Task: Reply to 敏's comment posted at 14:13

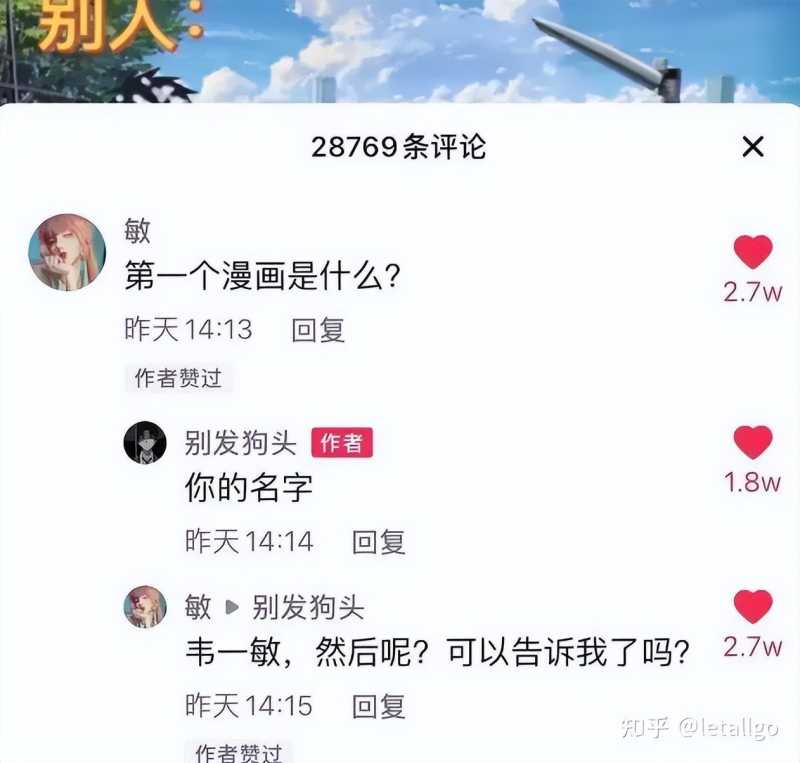Action: coord(318,330)
